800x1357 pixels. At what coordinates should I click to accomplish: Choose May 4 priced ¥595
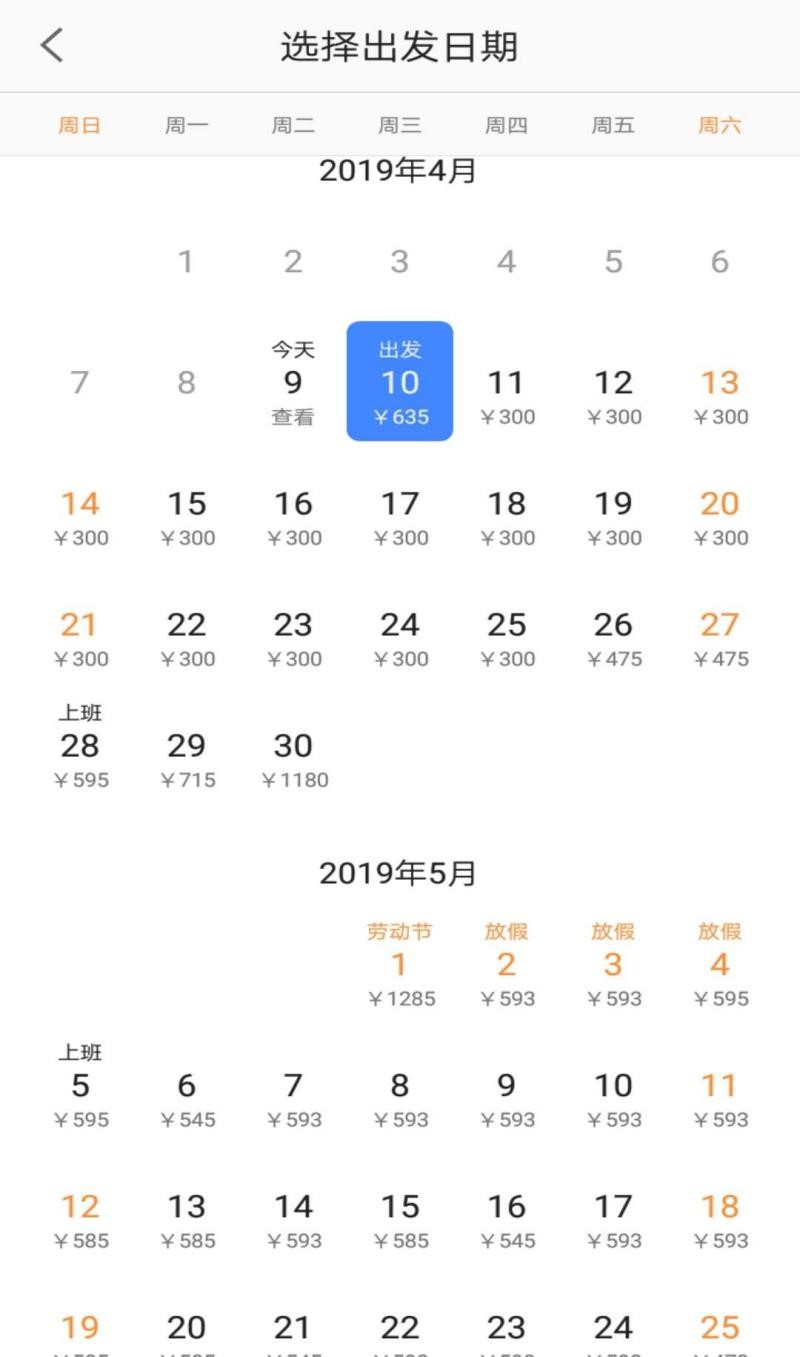(x=720, y=973)
